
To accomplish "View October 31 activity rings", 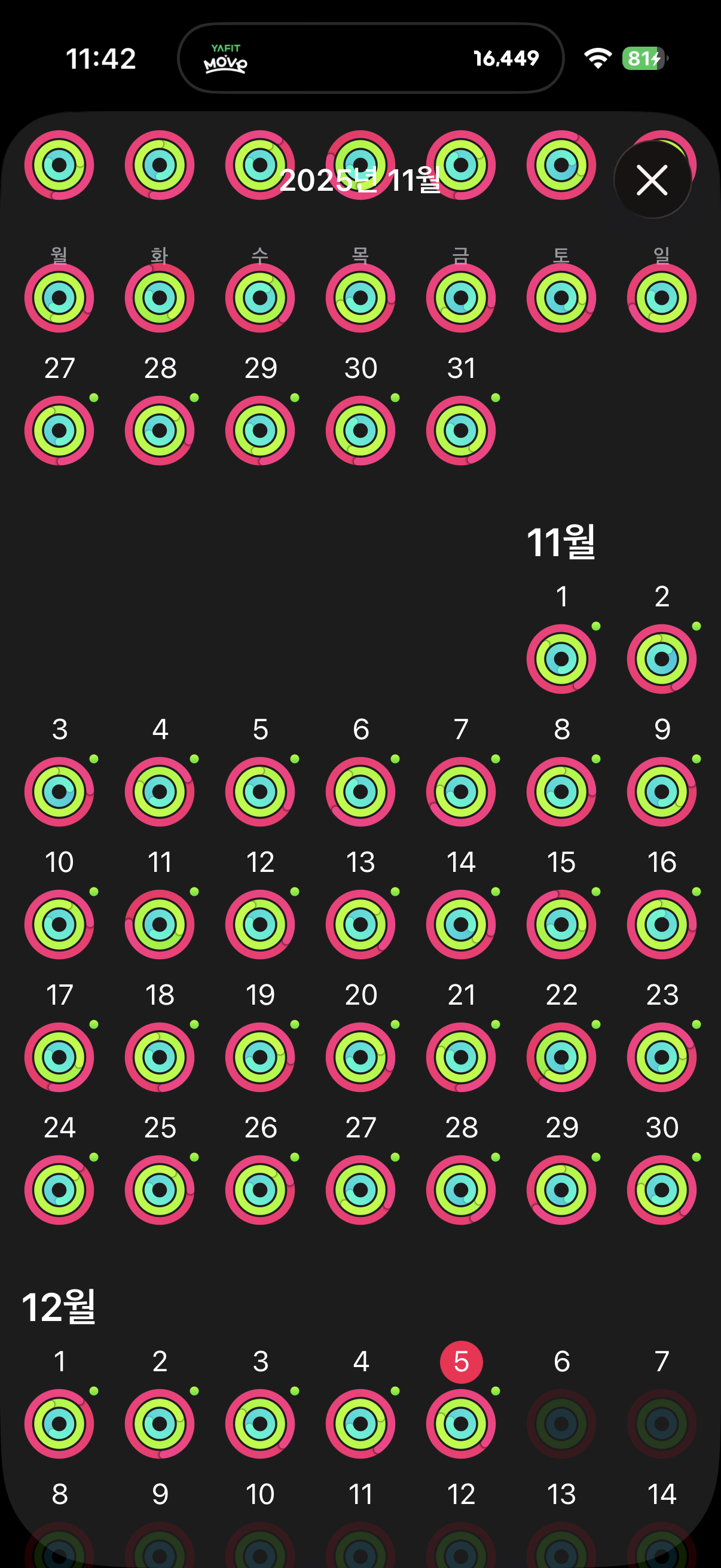I will 460,431.
